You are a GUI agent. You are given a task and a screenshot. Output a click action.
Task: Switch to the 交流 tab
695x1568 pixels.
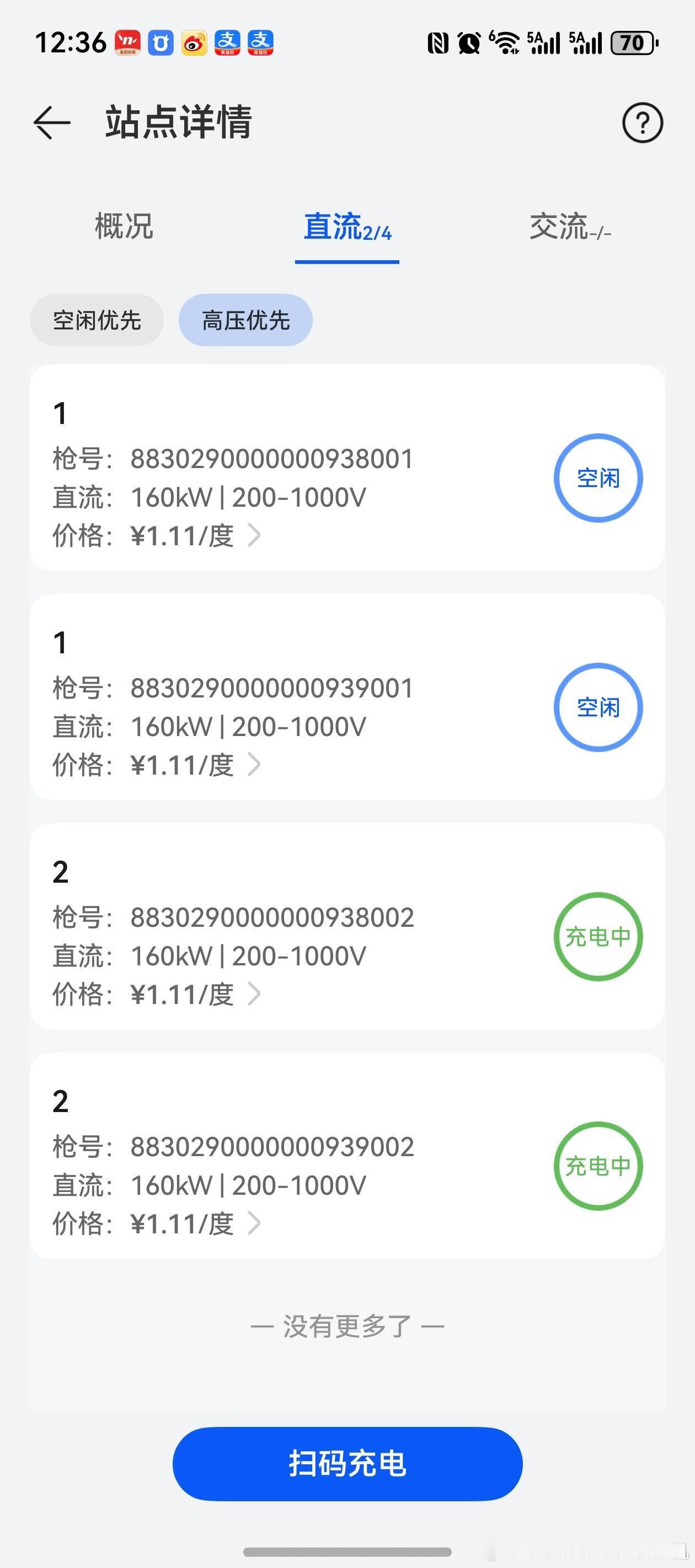pos(570,228)
